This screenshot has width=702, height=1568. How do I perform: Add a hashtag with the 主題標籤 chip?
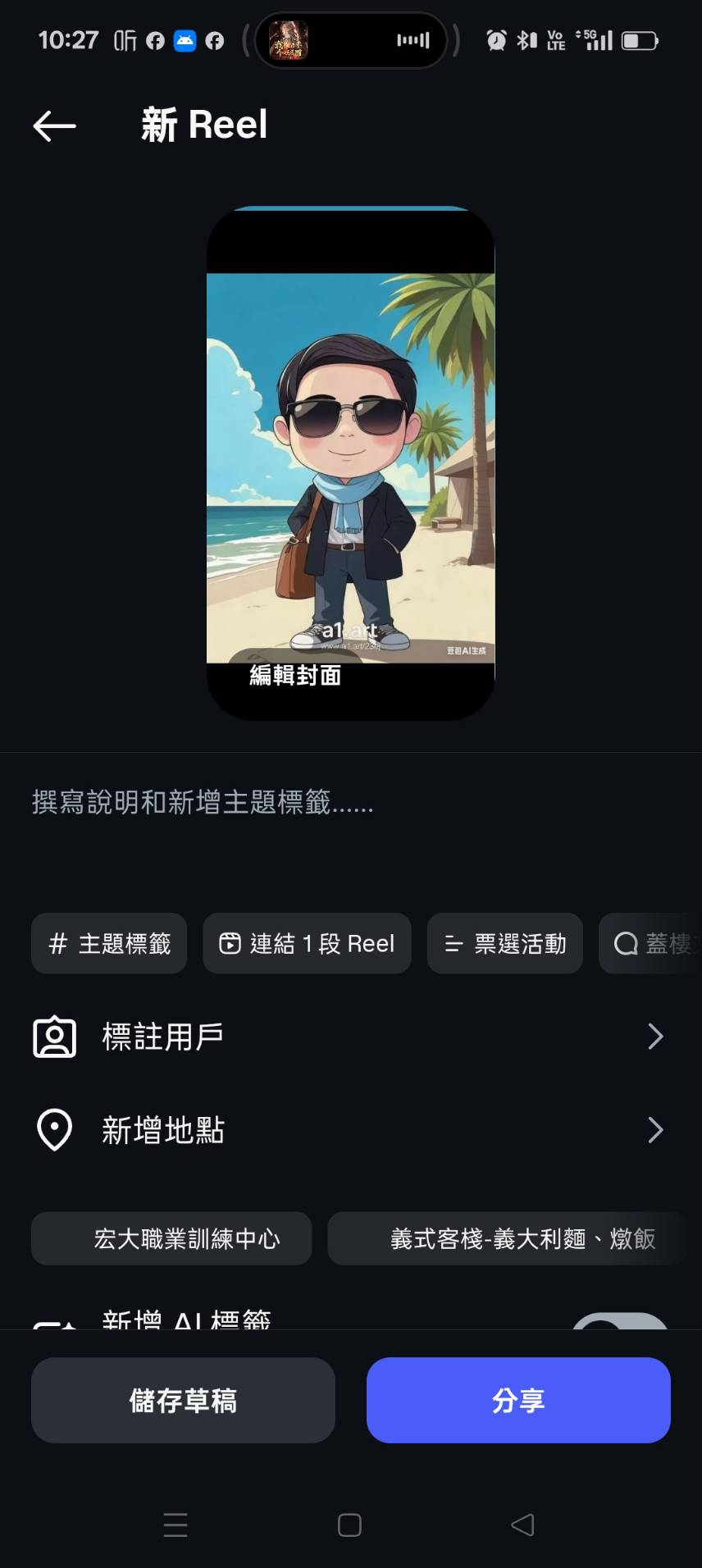109,944
